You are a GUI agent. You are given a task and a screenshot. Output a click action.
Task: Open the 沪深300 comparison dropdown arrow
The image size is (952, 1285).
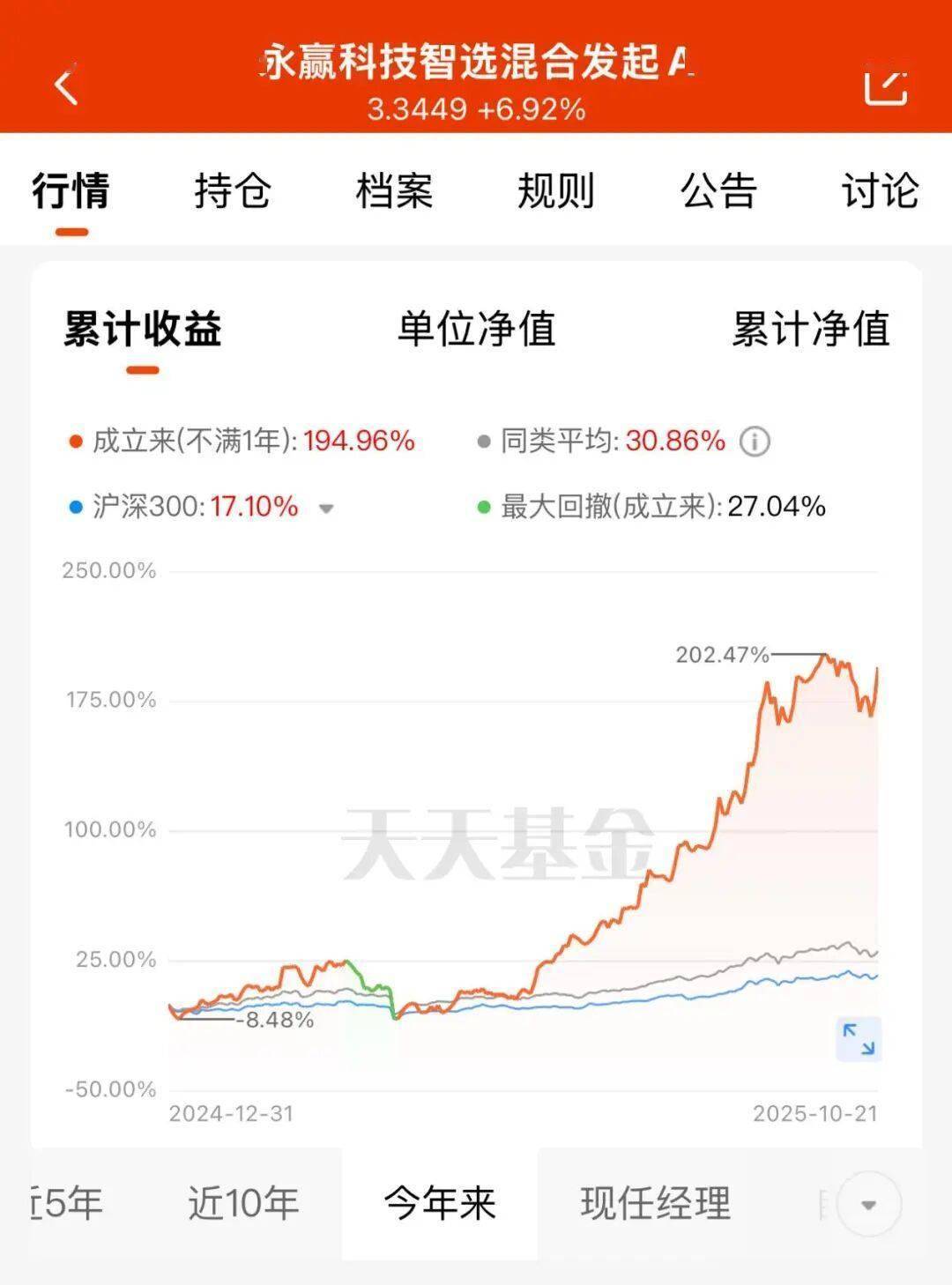click(324, 509)
